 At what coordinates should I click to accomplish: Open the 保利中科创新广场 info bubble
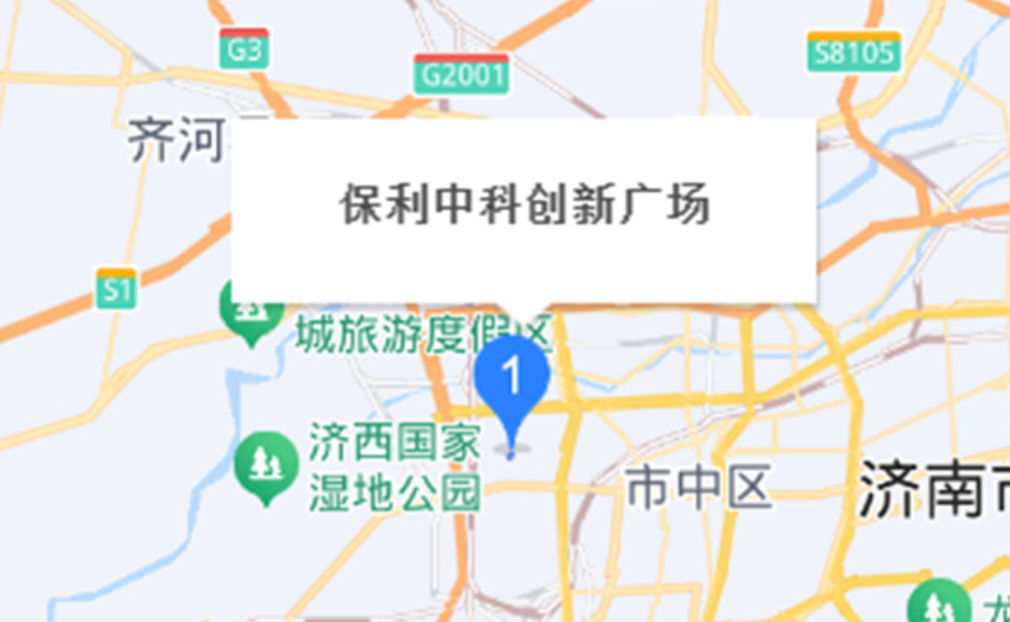[x=524, y=208]
